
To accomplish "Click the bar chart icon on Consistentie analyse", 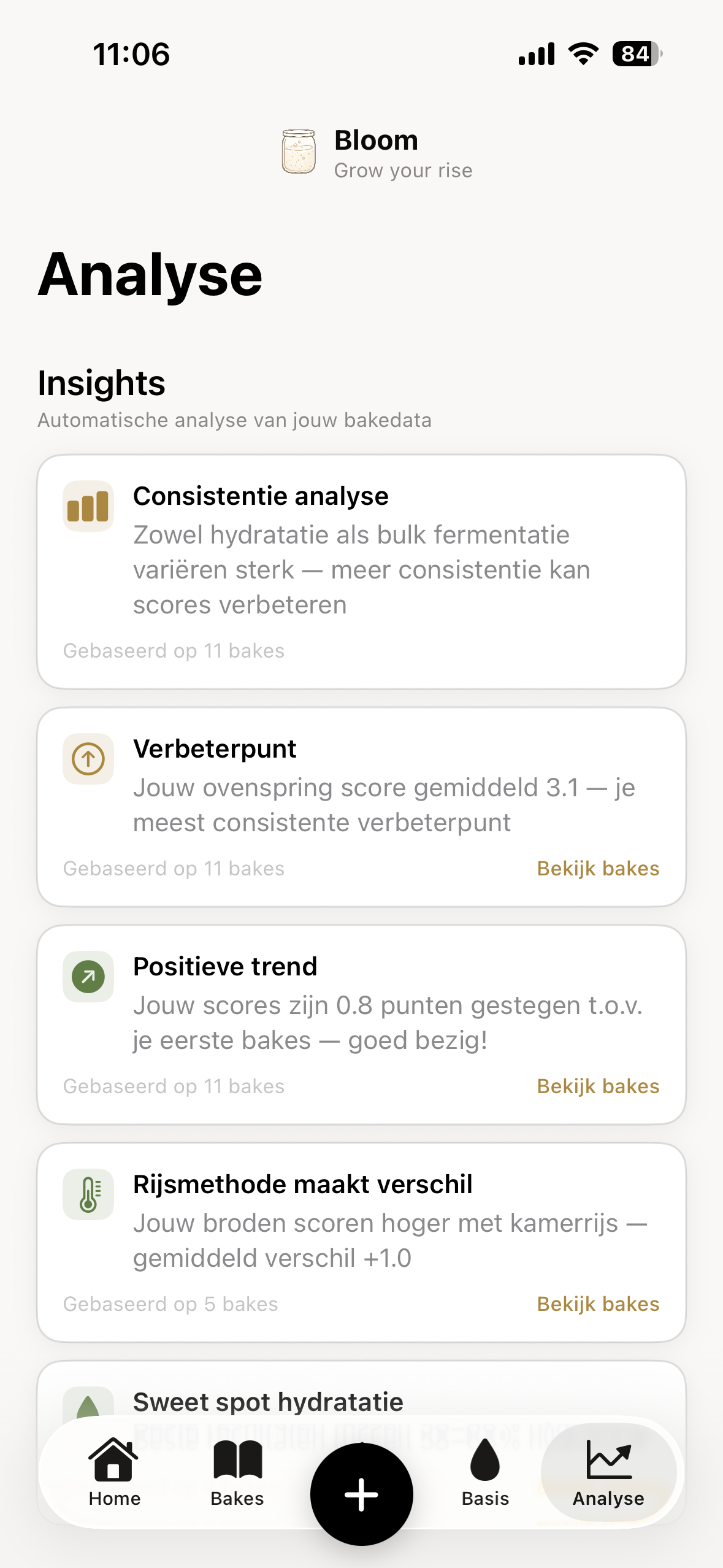I will (x=88, y=506).
